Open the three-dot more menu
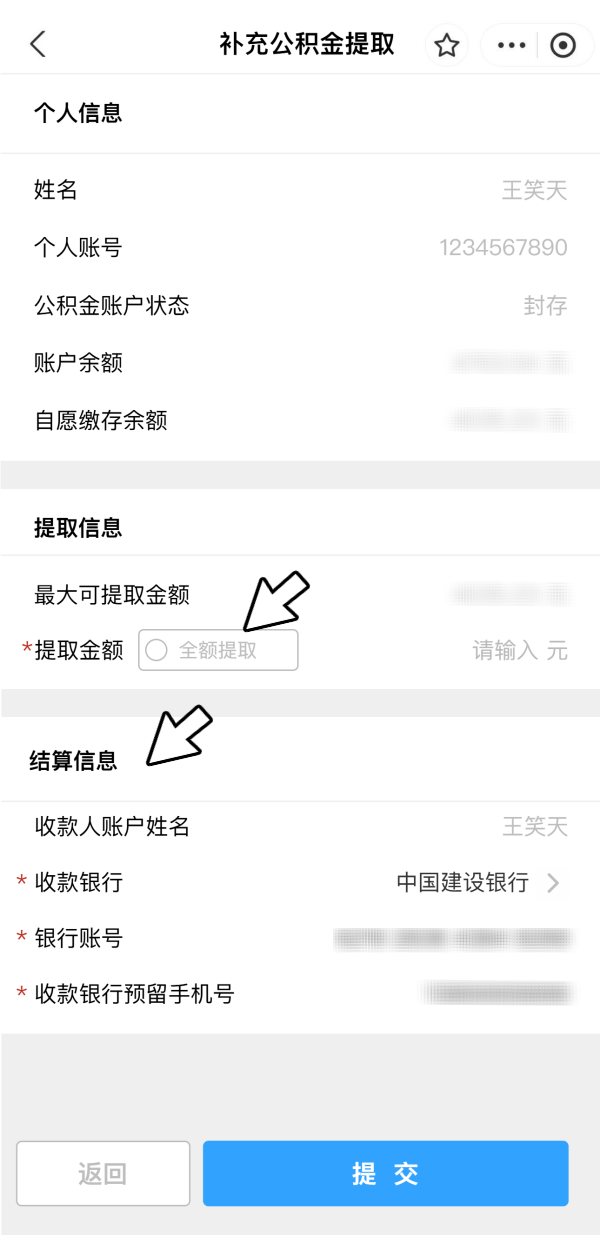Screen dimensions: 600x1235 tap(511, 45)
